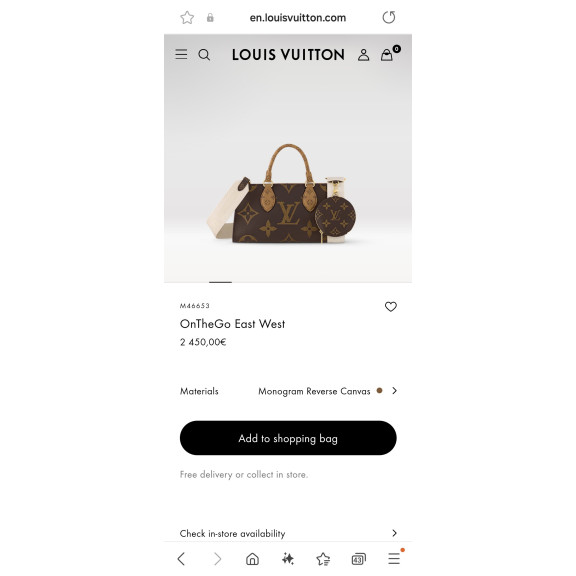Go to the browser home page
This screenshot has height=576, width=576.
[x=252, y=559]
